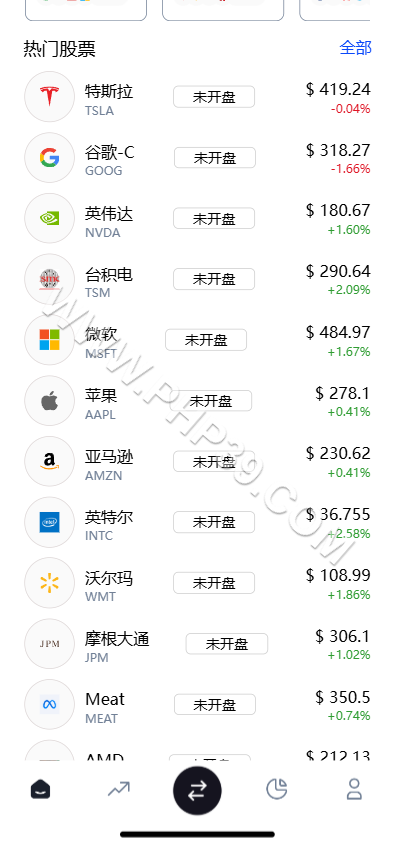Open the 亚马逊 AMZN stock row

[x=197, y=461]
